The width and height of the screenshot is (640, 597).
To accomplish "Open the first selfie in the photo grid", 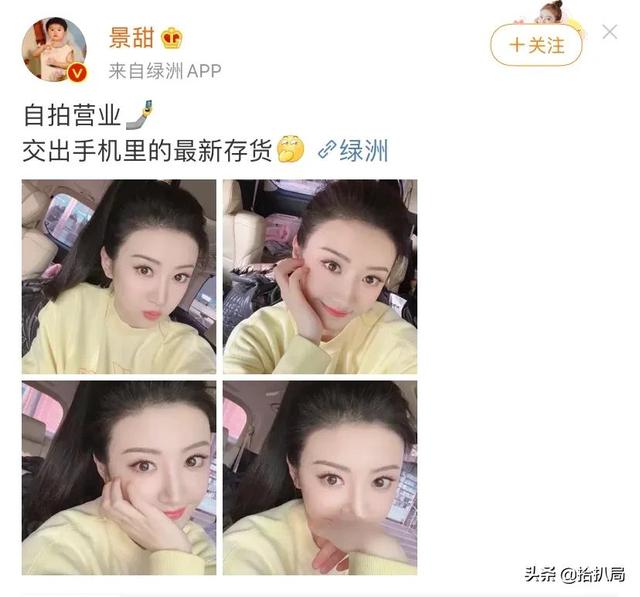I will tap(118, 277).
